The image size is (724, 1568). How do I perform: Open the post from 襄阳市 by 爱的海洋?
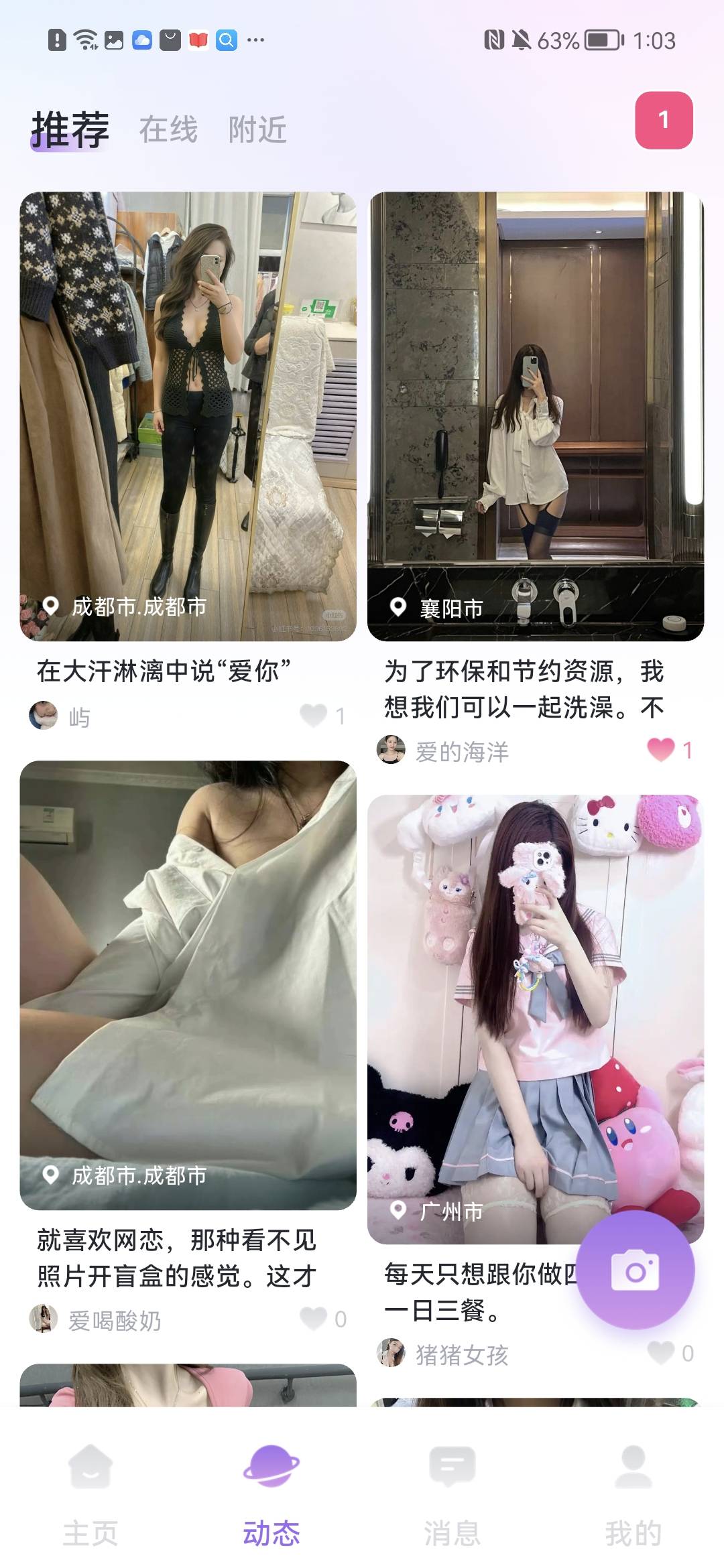tap(535, 415)
